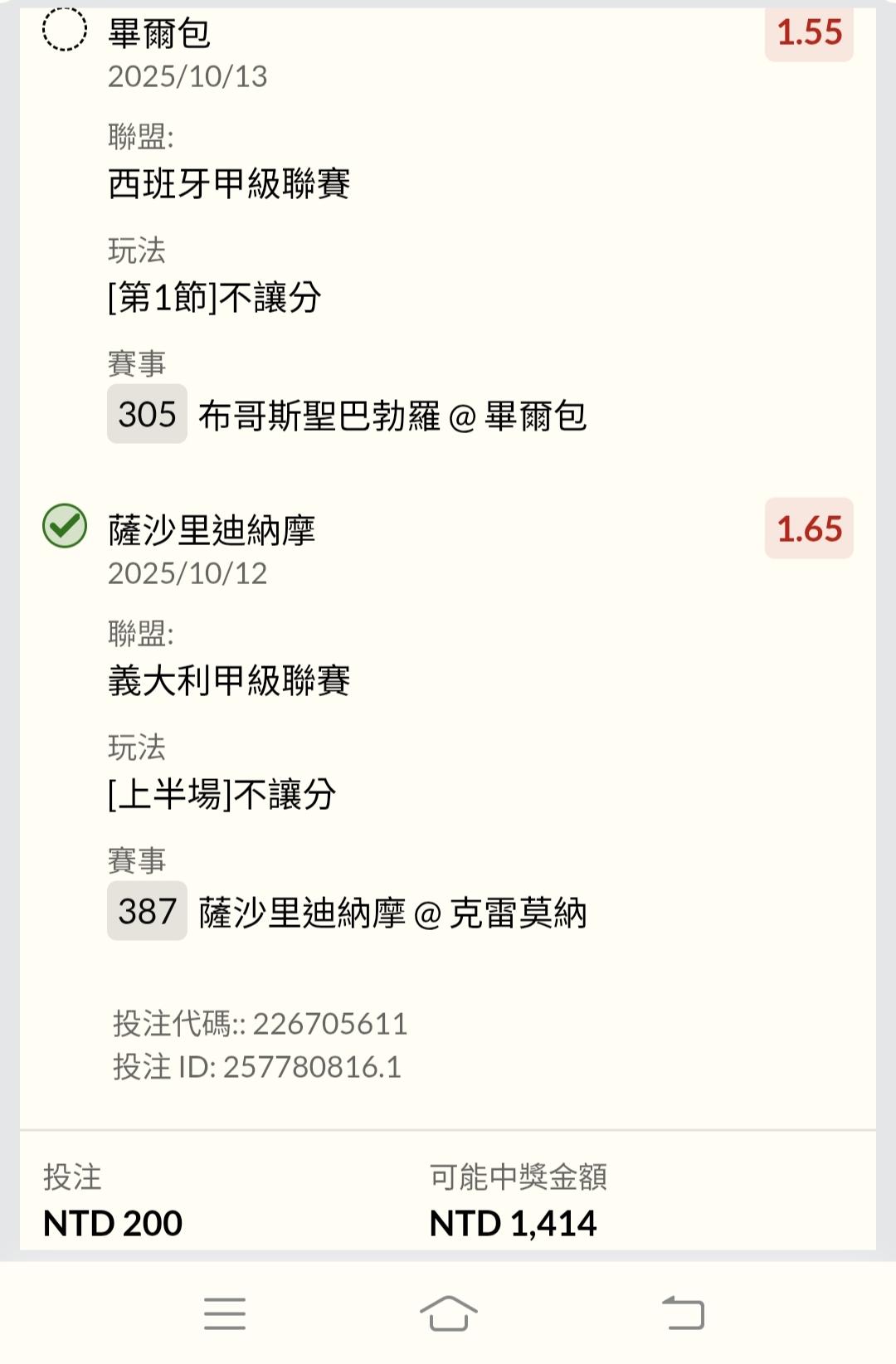Go back using the system back button

tap(683, 1313)
